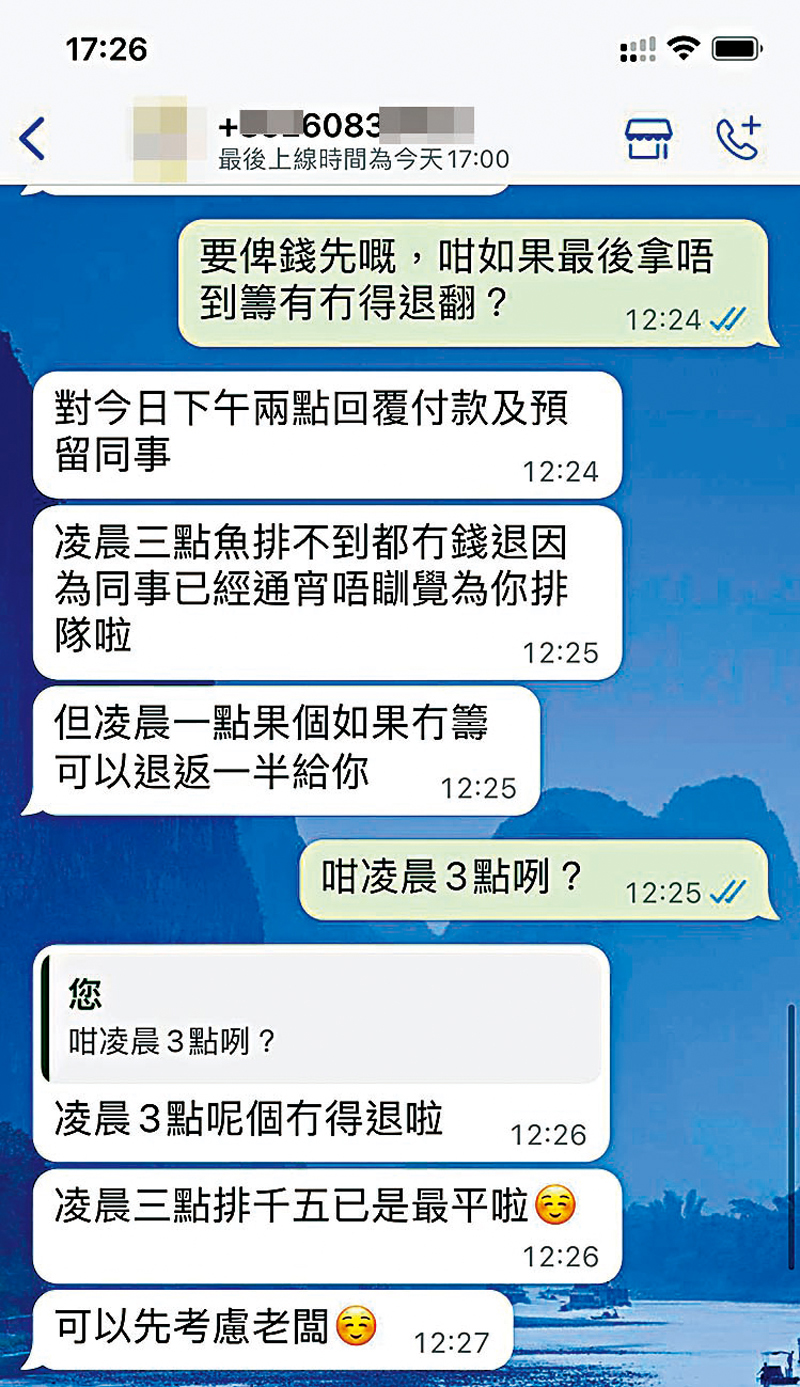Tap the Wi-Fi icon in status bar
800x1387 pixels.
click(x=682, y=46)
